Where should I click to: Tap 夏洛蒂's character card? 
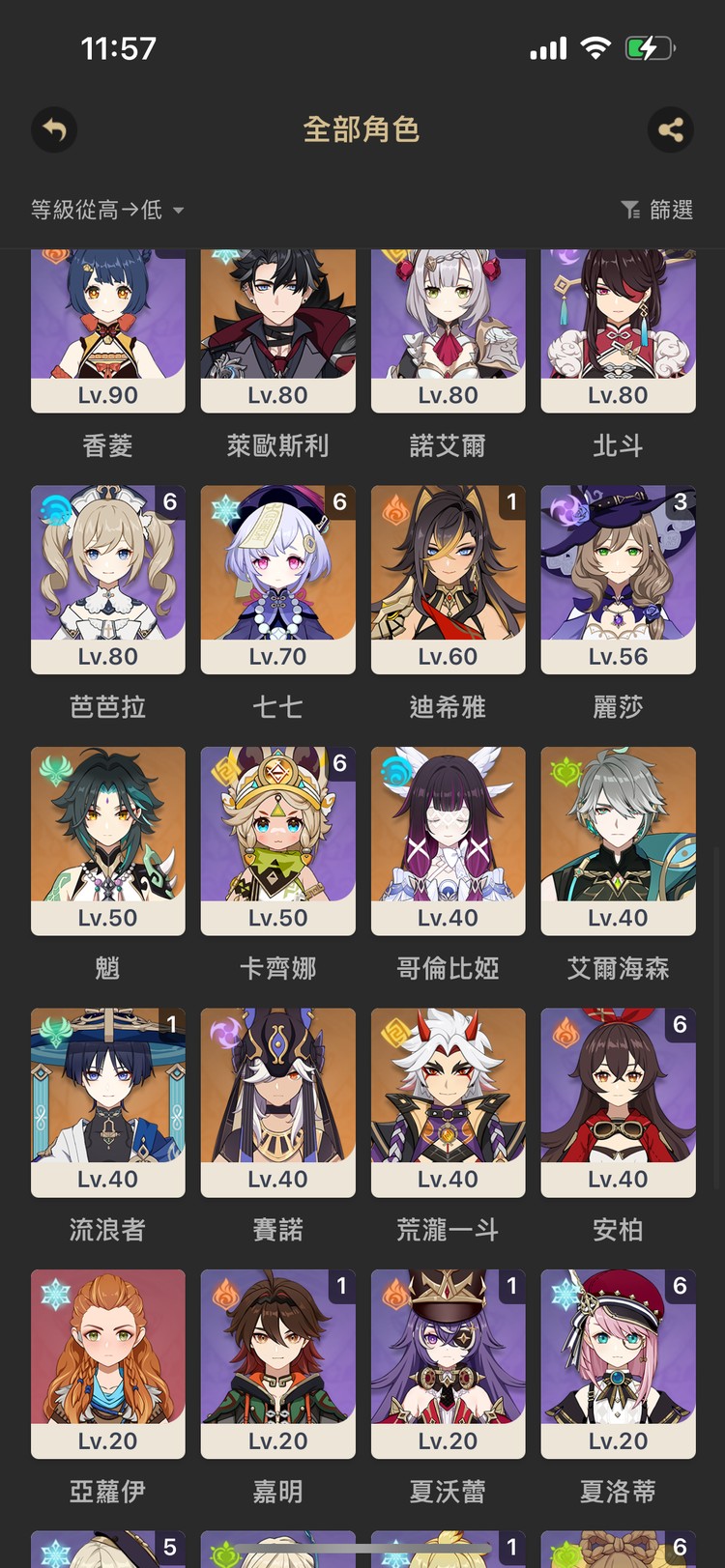pyautogui.click(x=618, y=1364)
